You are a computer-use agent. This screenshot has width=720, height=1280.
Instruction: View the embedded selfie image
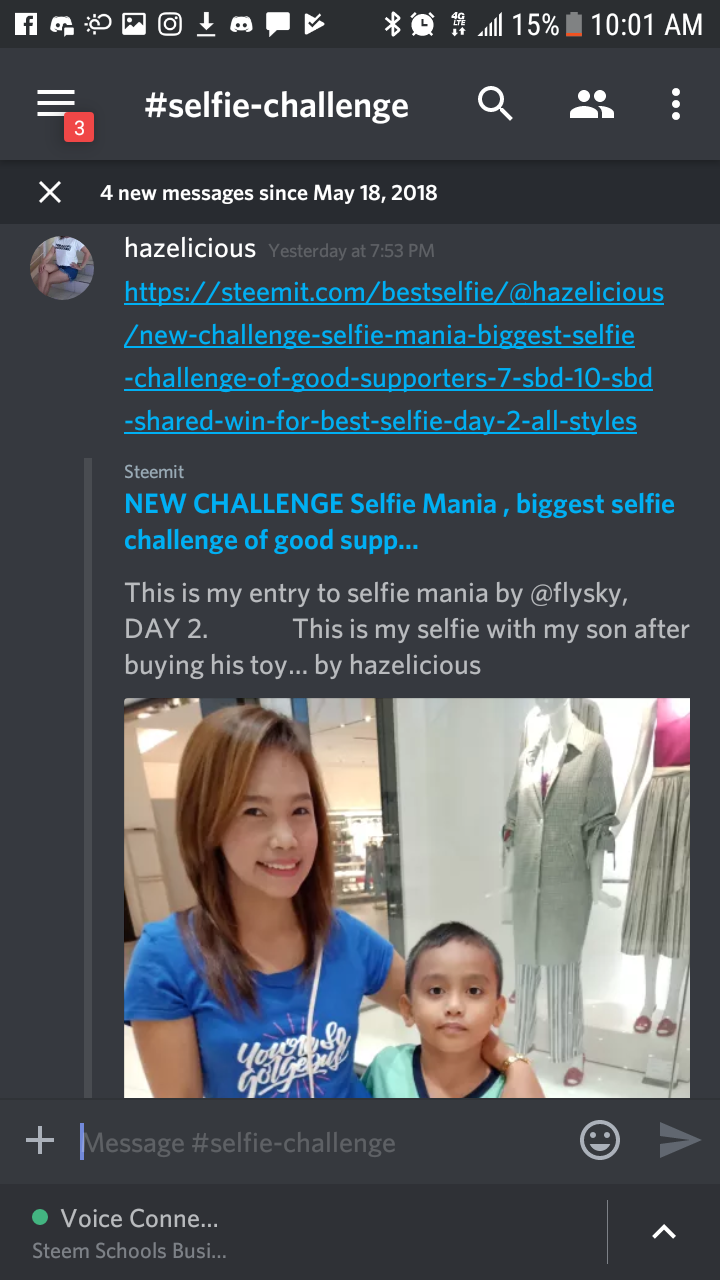click(x=406, y=896)
